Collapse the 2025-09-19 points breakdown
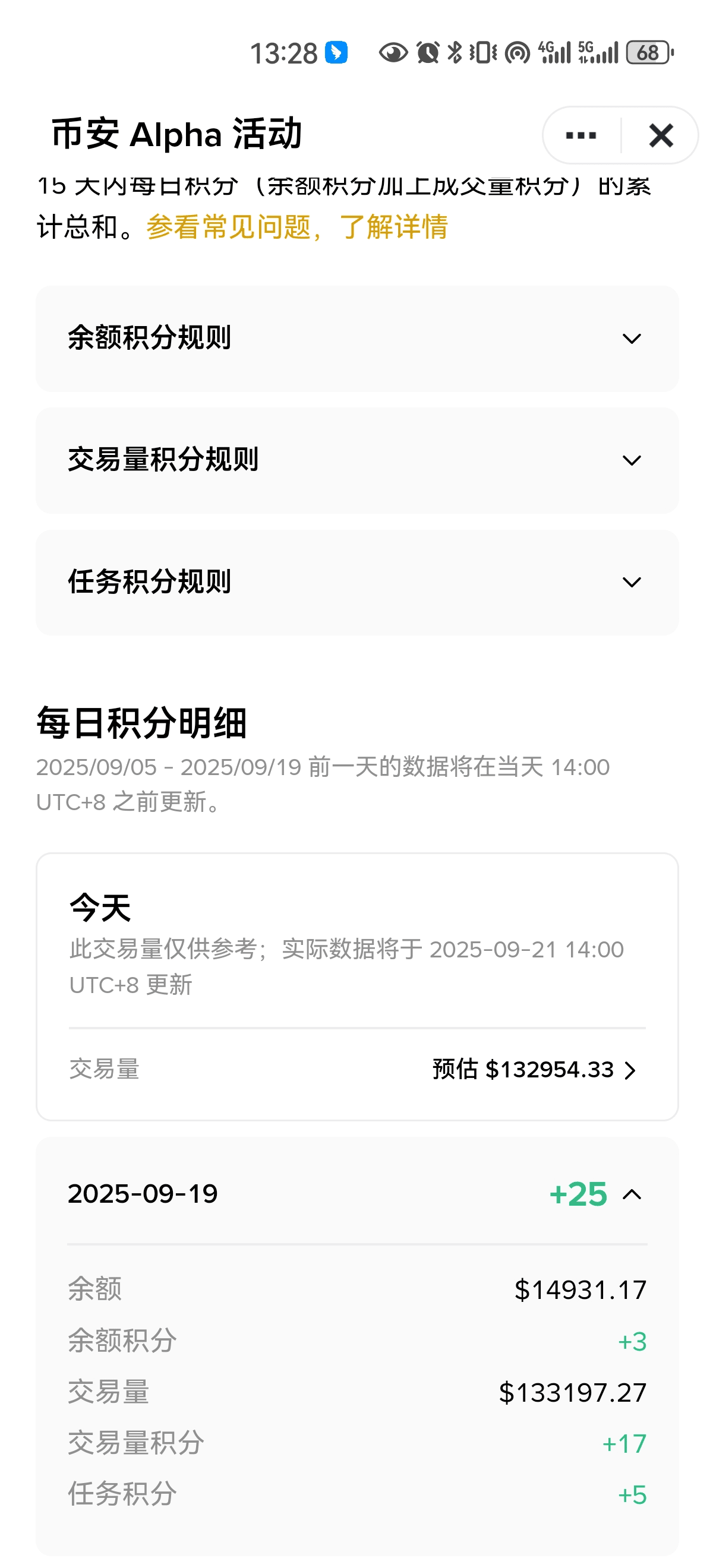This screenshot has width=713, height=1568. pyautogui.click(x=632, y=1194)
